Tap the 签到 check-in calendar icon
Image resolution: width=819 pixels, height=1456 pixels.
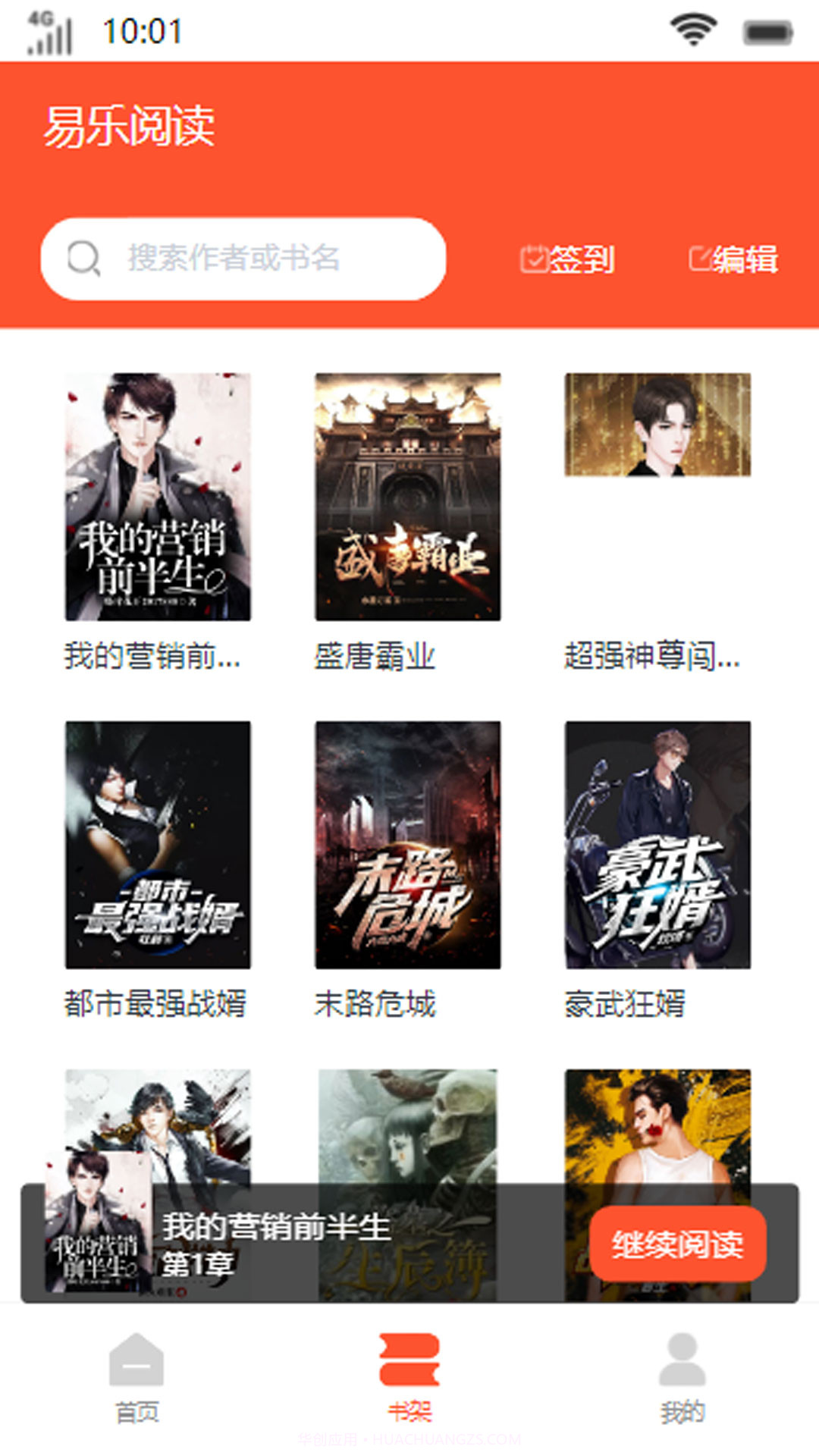tap(535, 258)
